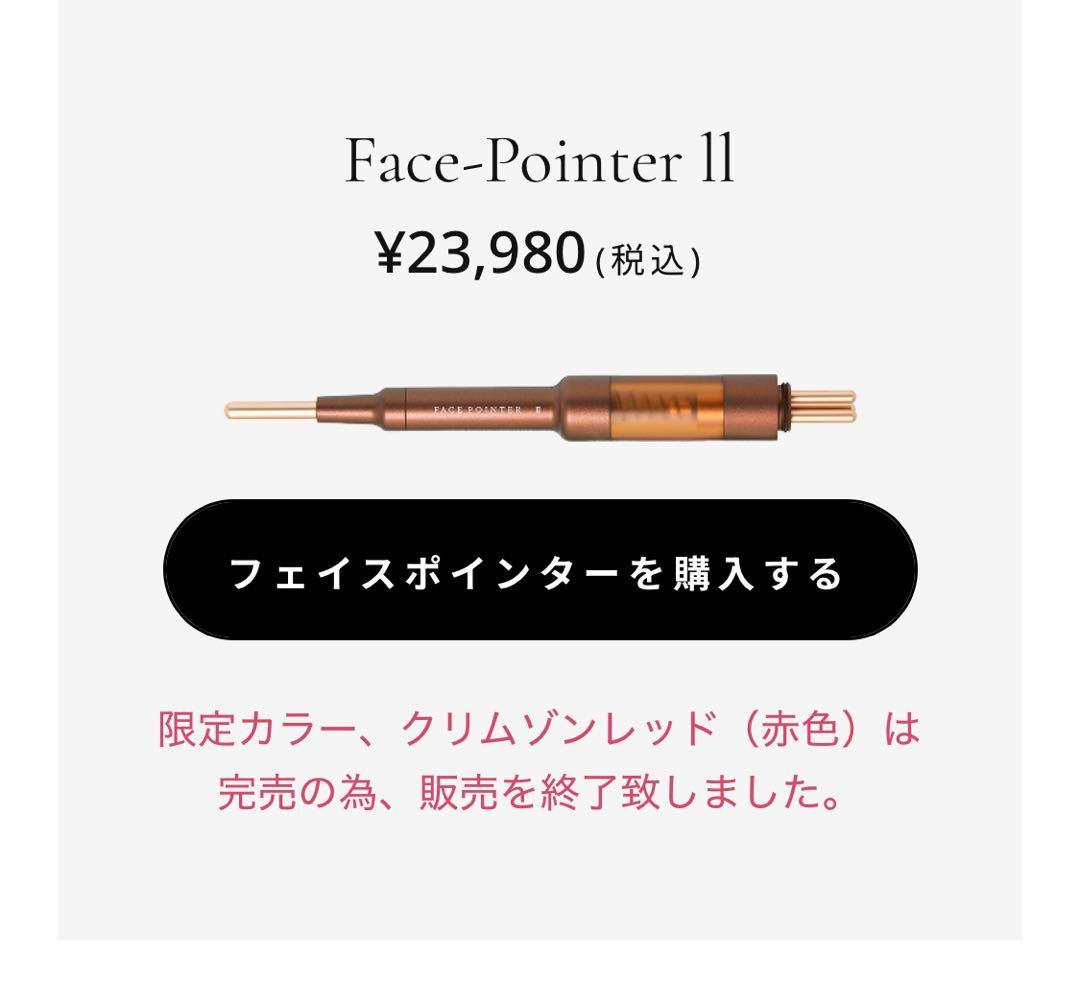The width and height of the screenshot is (1080, 1008).
Task: Tap the フェイスポインターを購入する button
Action: (539, 571)
